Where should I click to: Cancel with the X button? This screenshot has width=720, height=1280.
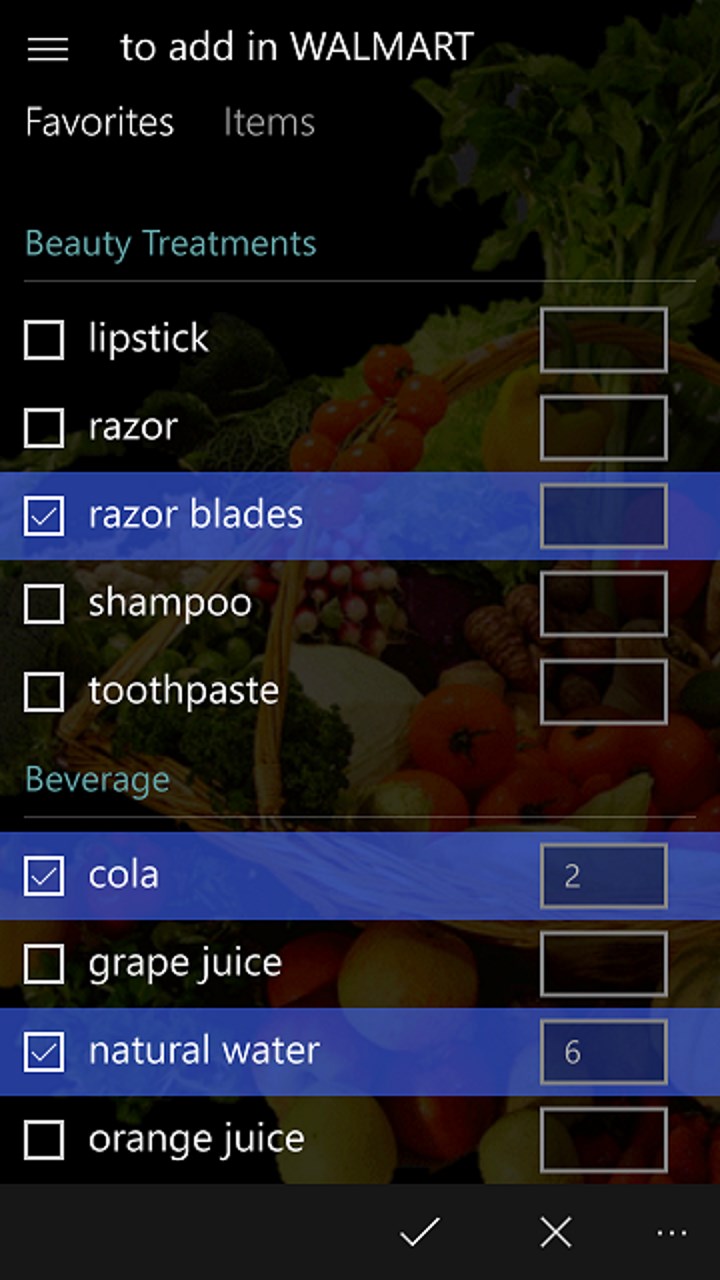pos(556,1232)
